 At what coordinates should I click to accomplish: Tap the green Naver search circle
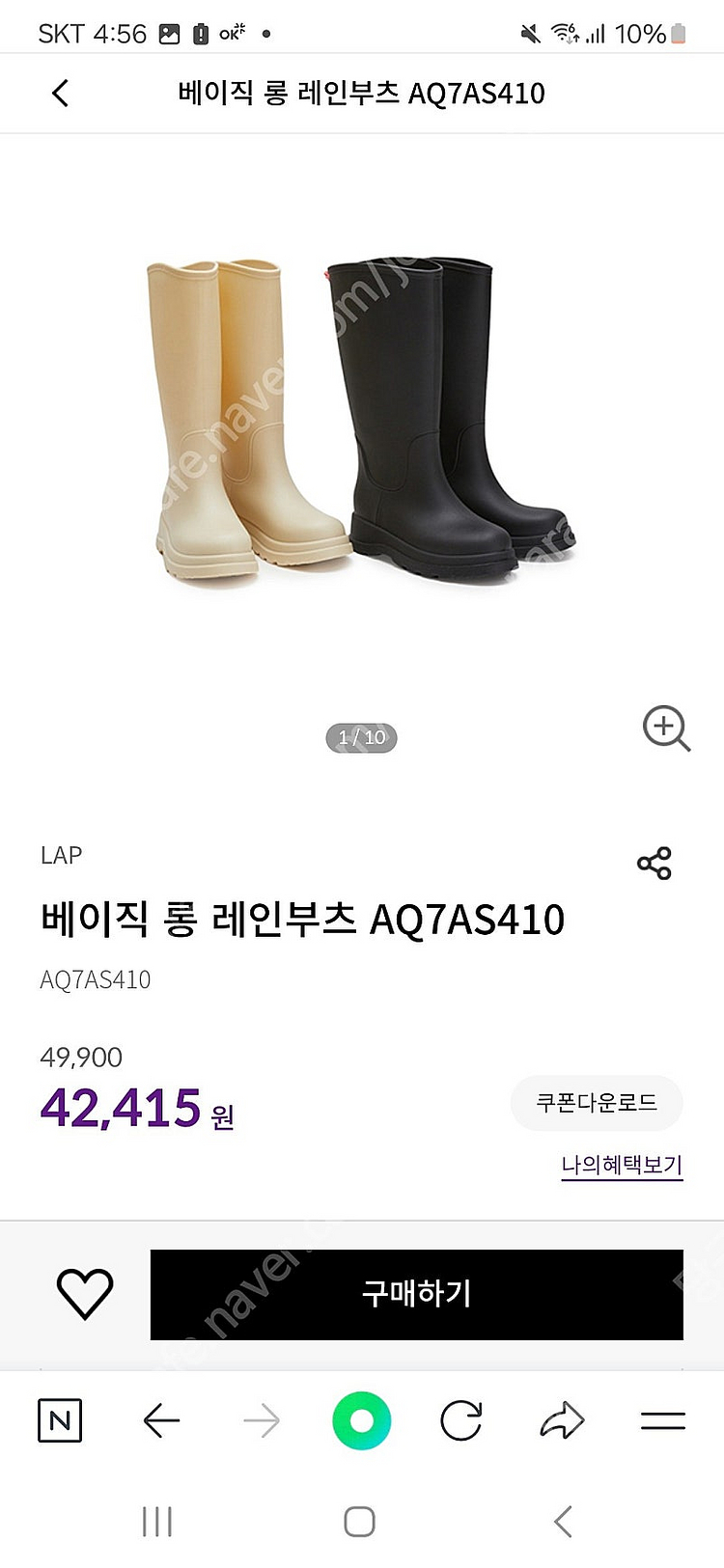tap(361, 1420)
